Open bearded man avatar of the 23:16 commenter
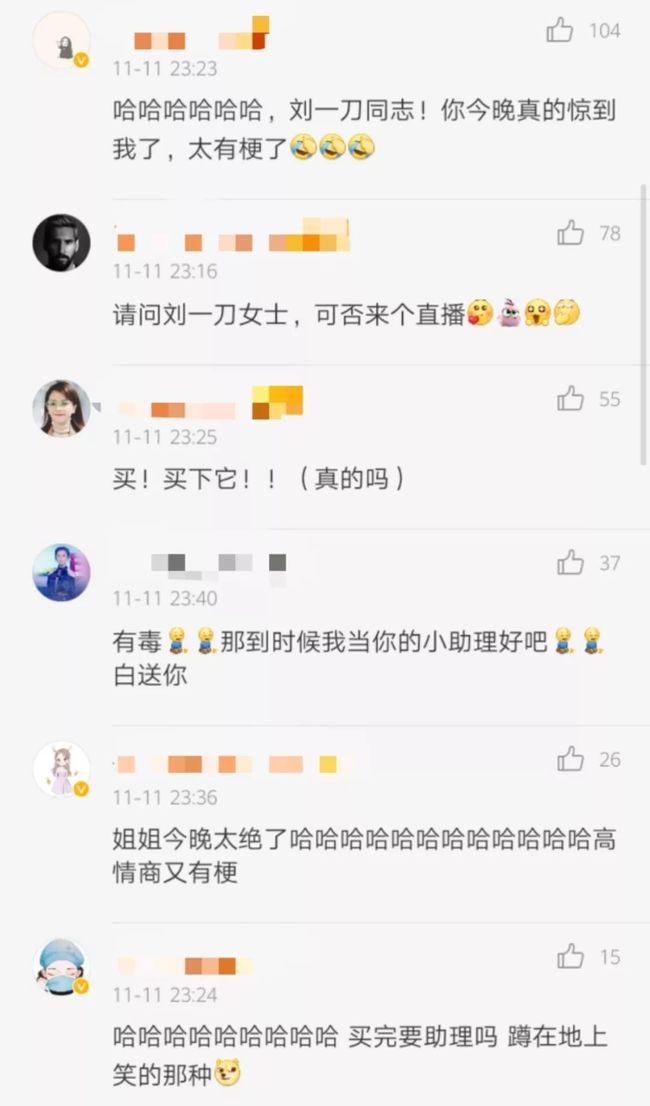Screen dimensions: 650x1106 (62, 243)
